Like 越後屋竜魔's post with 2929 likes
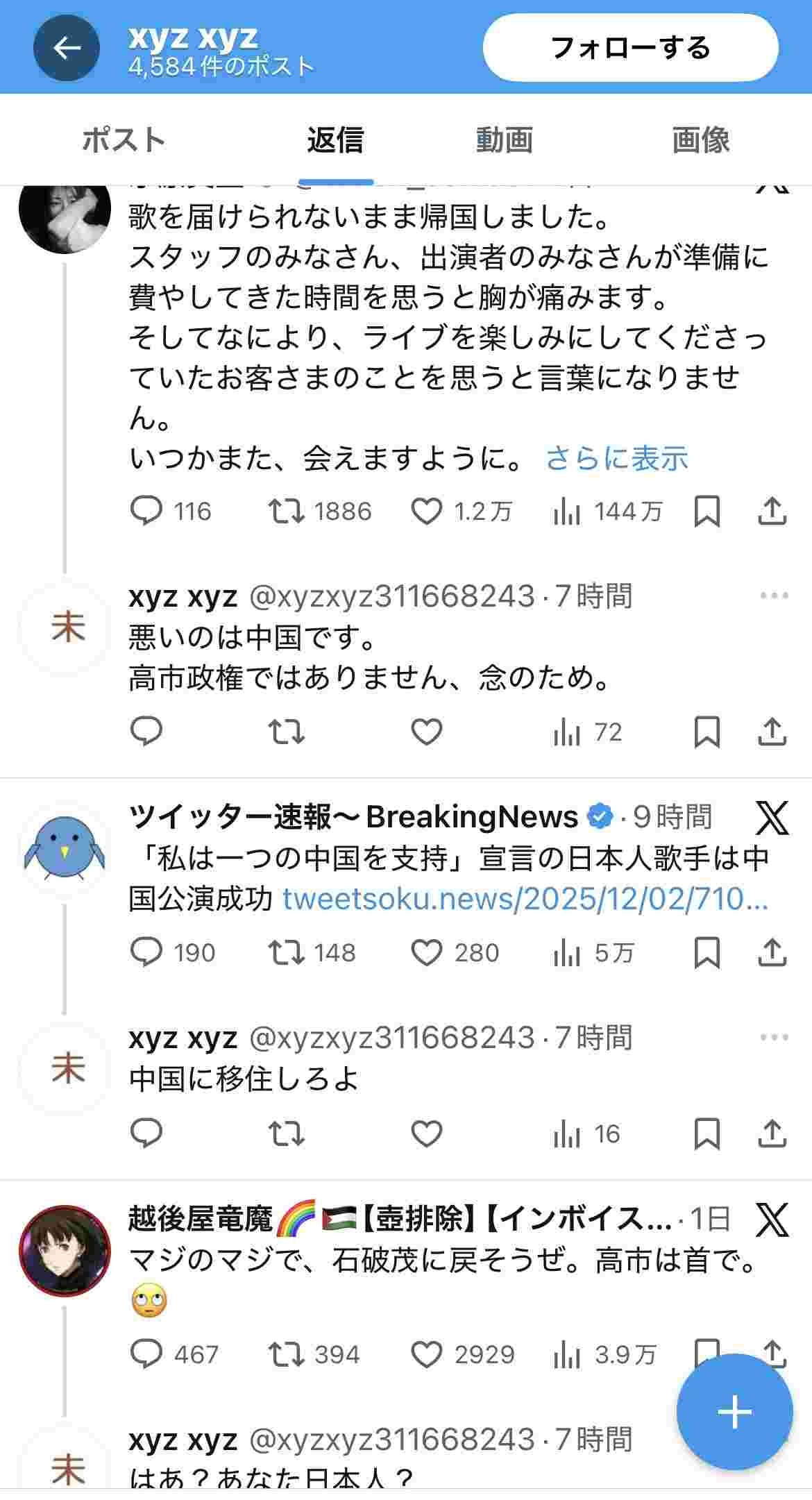Viewport: 812px width, 1500px height. (426, 1354)
